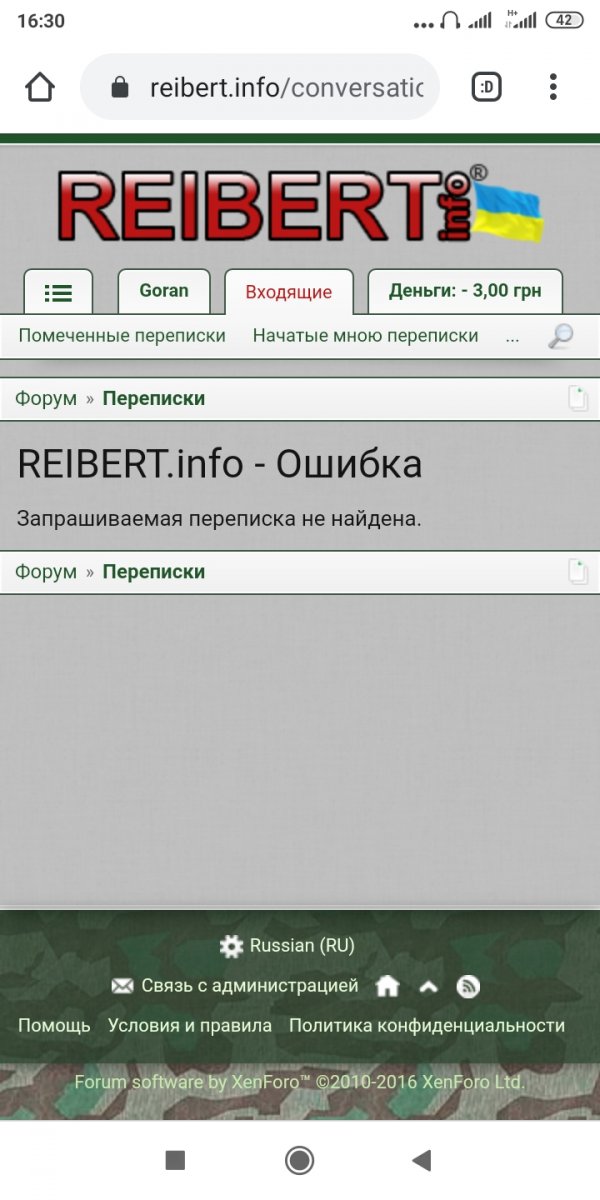
Task: Open Помеченные переписки
Action: click(x=122, y=336)
